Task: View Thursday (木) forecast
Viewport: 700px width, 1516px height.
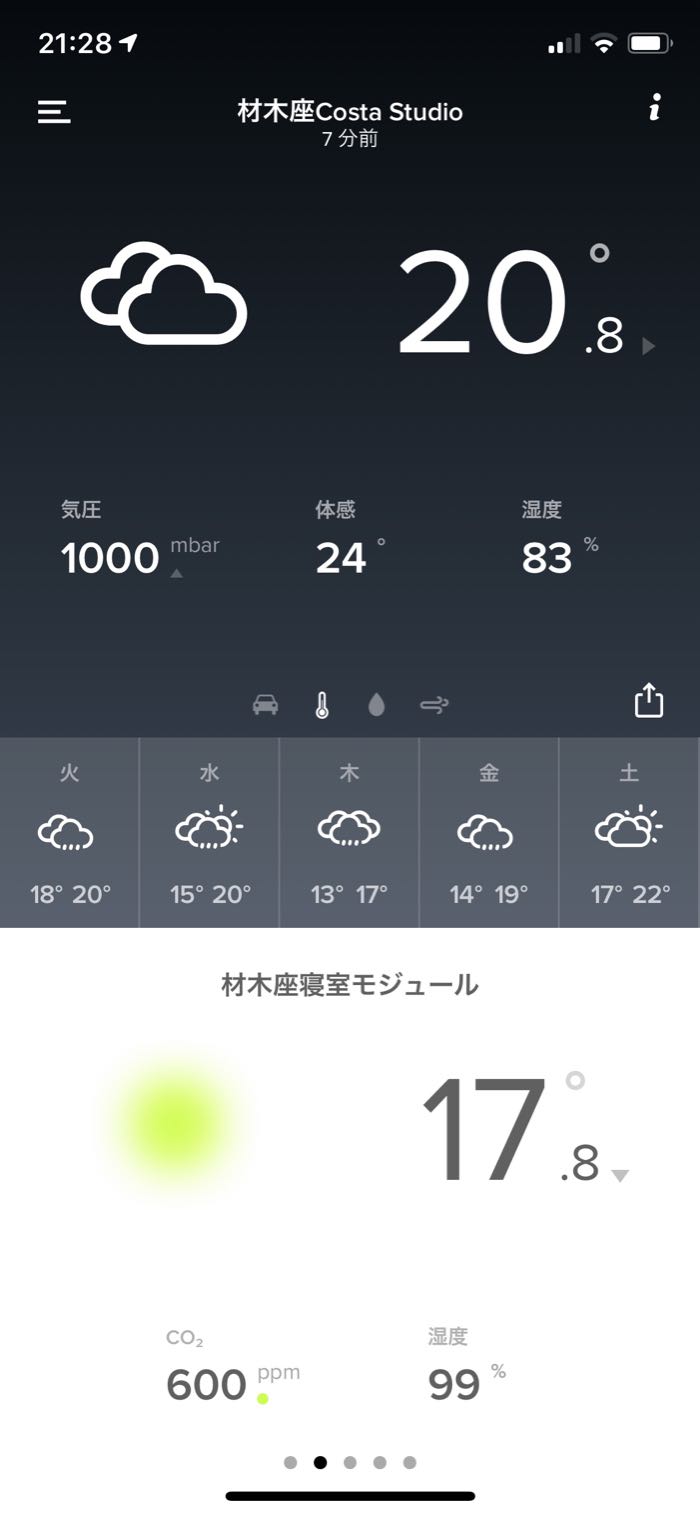Action: pos(349,832)
